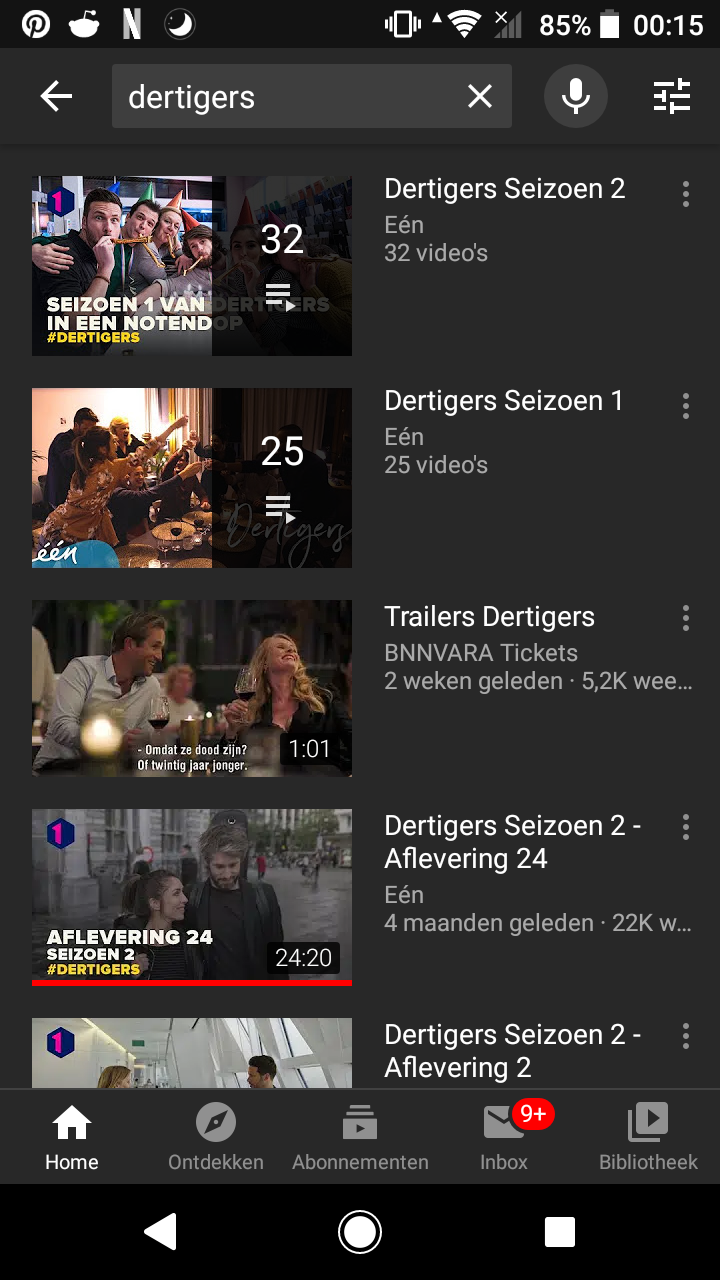Select the Home tab
The width and height of the screenshot is (720, 1280).
point(72,1137)
